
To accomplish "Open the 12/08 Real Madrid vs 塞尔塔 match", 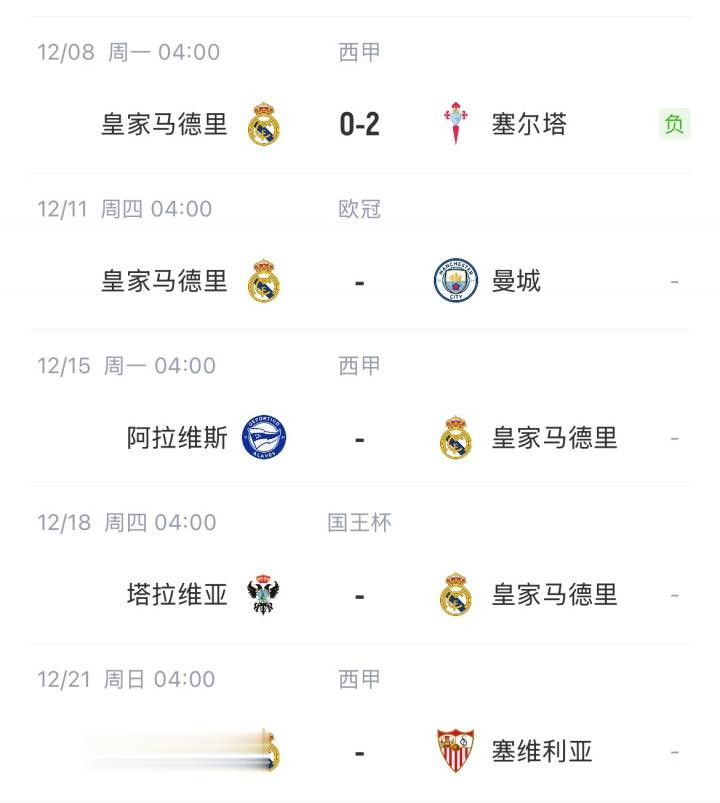I will [x=359, y=124].
